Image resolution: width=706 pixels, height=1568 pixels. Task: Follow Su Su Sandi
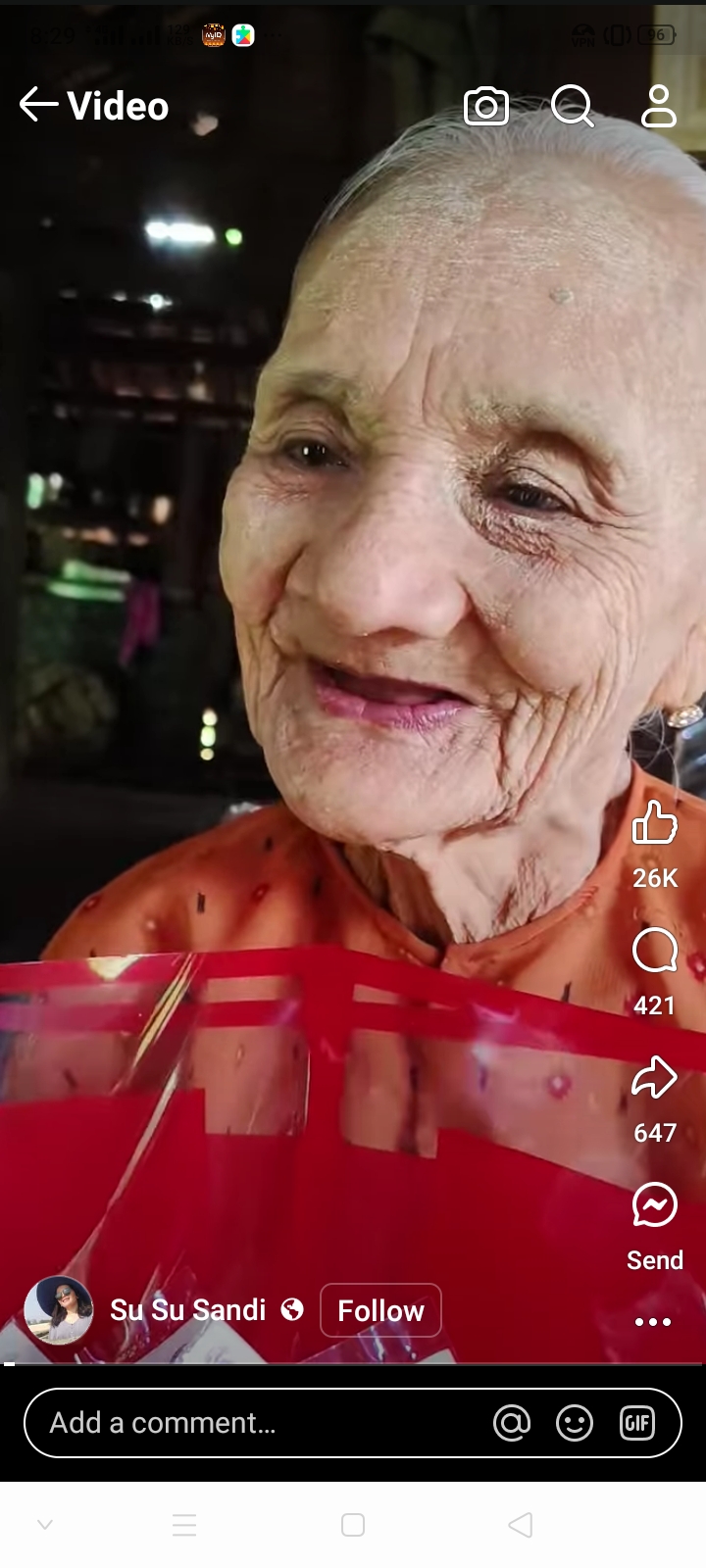(380, 1310)
